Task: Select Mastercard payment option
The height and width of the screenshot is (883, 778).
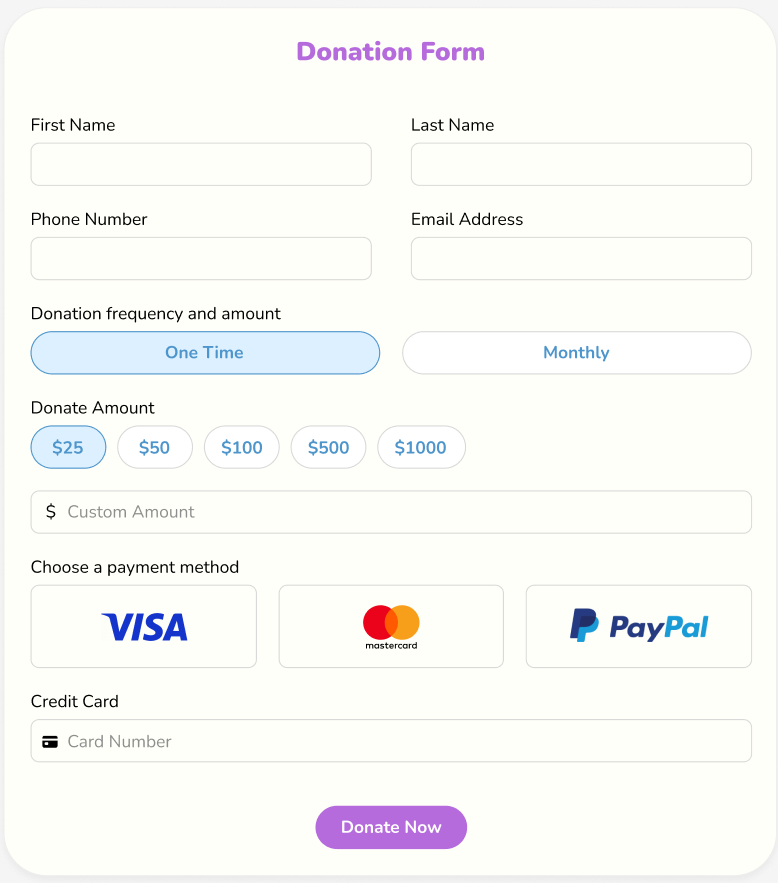Action: click(x=391, y=627)
